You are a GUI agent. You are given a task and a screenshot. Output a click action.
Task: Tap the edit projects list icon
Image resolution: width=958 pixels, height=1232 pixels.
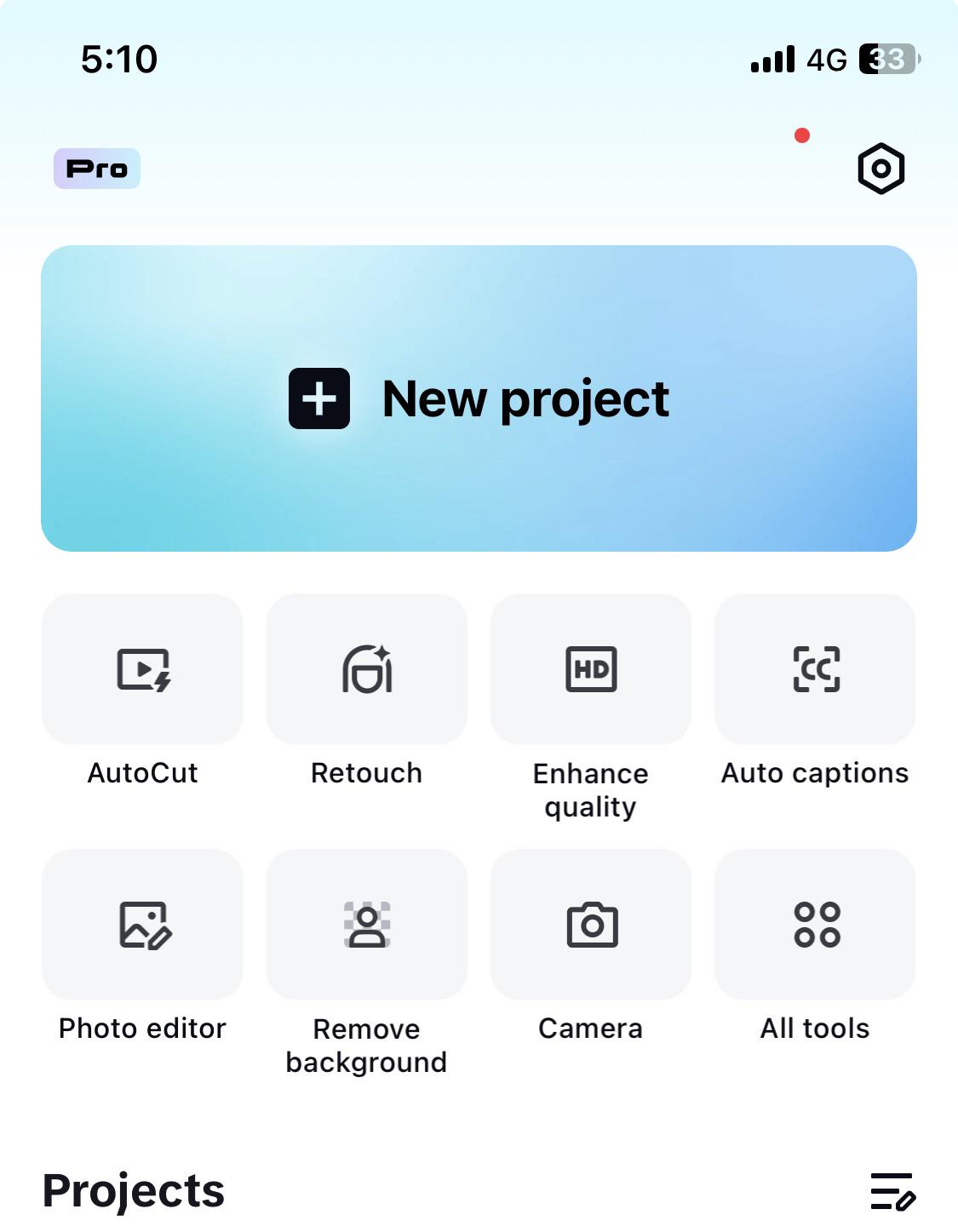[892, 1190]
